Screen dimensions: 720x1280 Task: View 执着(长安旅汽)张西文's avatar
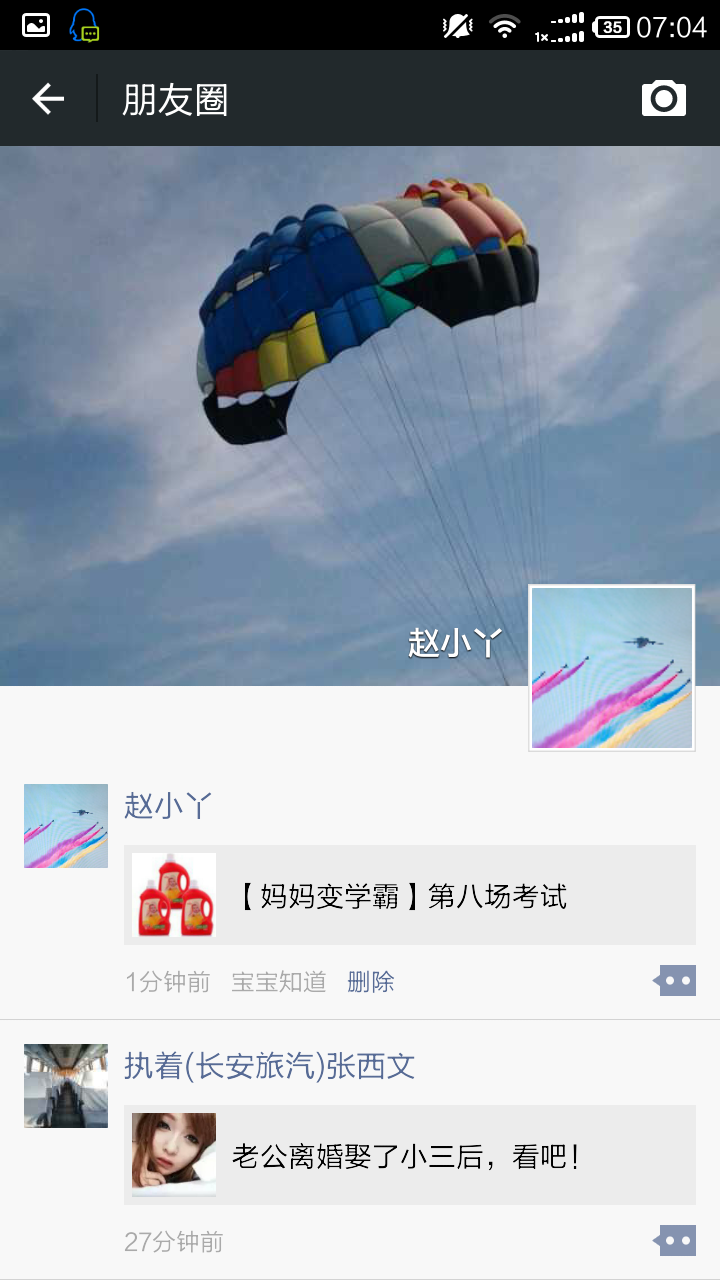(66, 1086)
